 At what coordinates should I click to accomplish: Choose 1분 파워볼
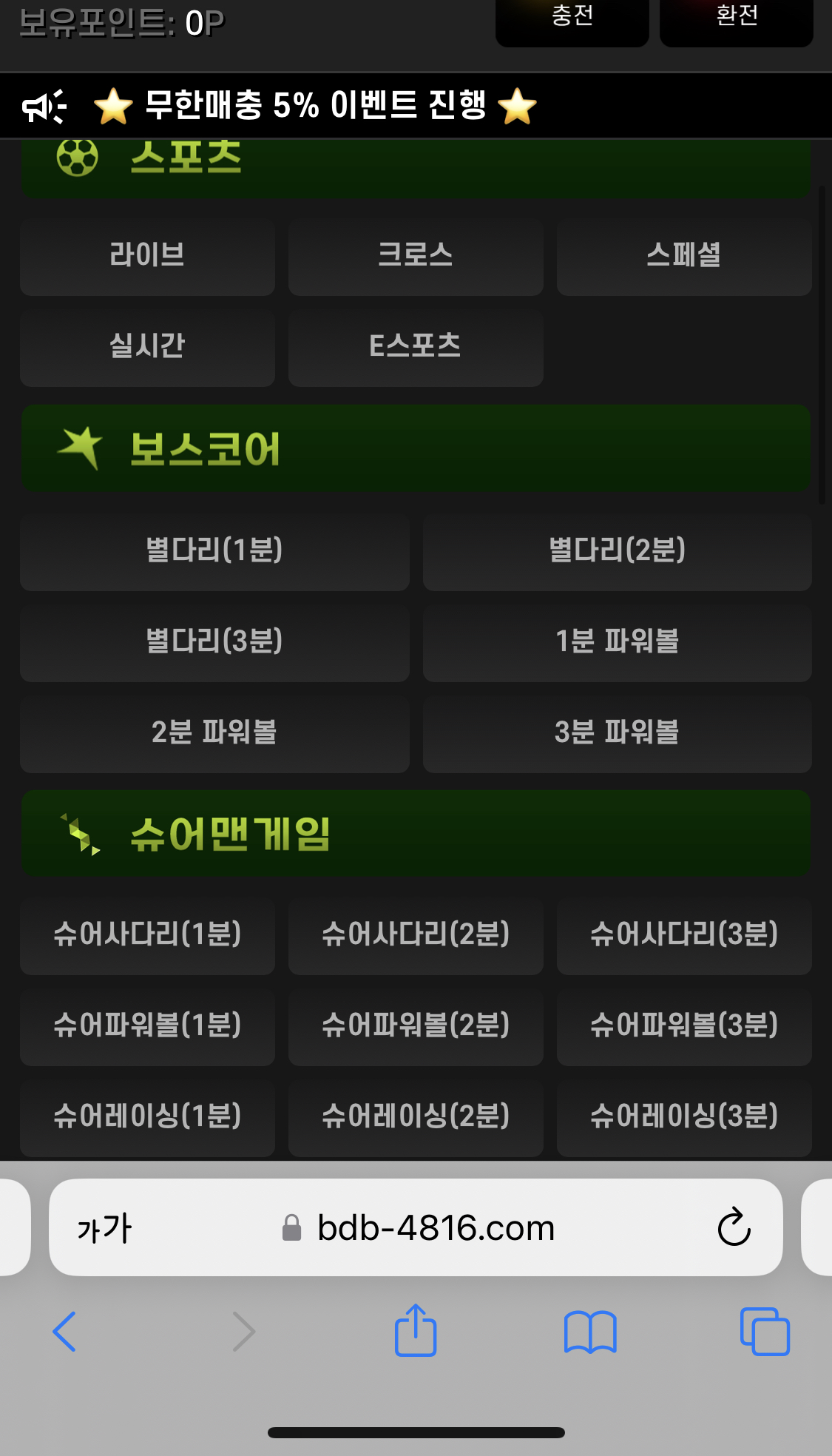(x=617, y=642)
